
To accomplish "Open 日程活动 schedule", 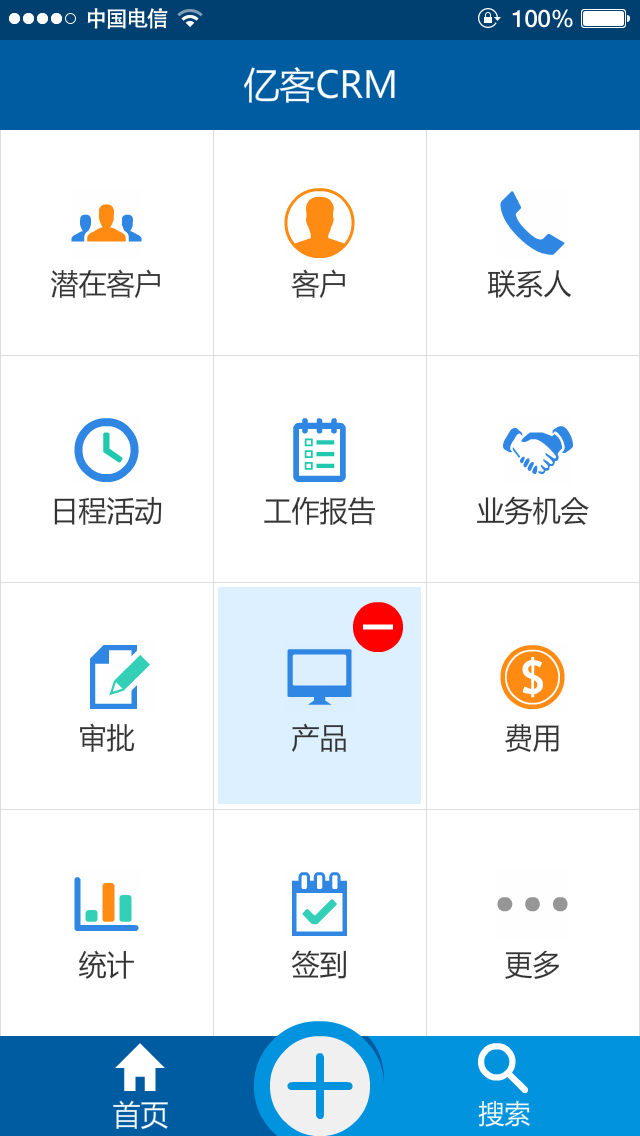I will [106, 470].
